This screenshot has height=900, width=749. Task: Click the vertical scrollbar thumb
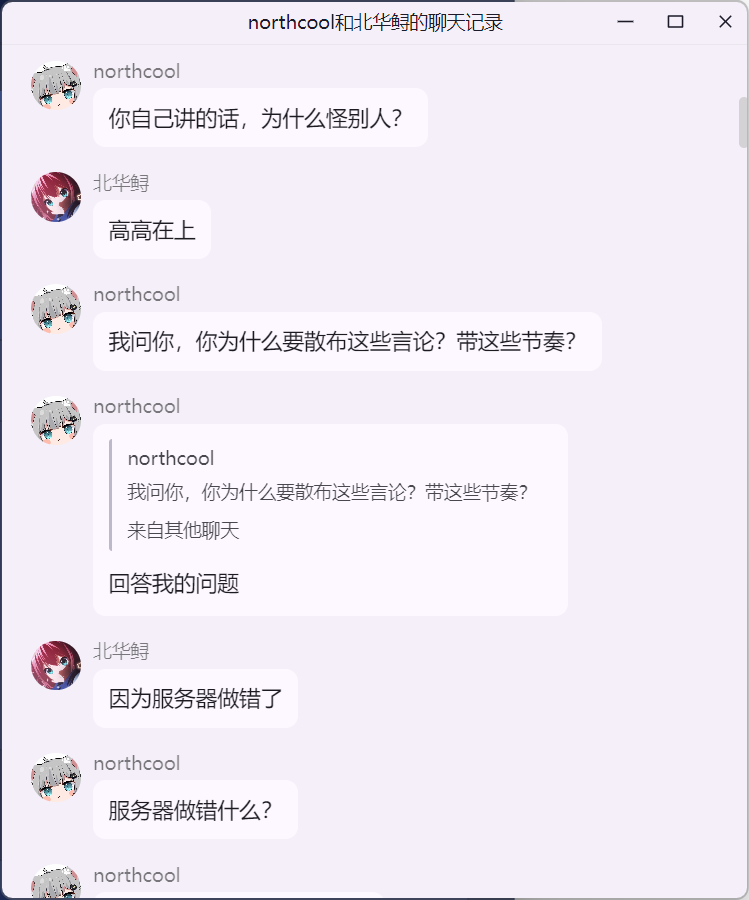[x=742, y=122]
